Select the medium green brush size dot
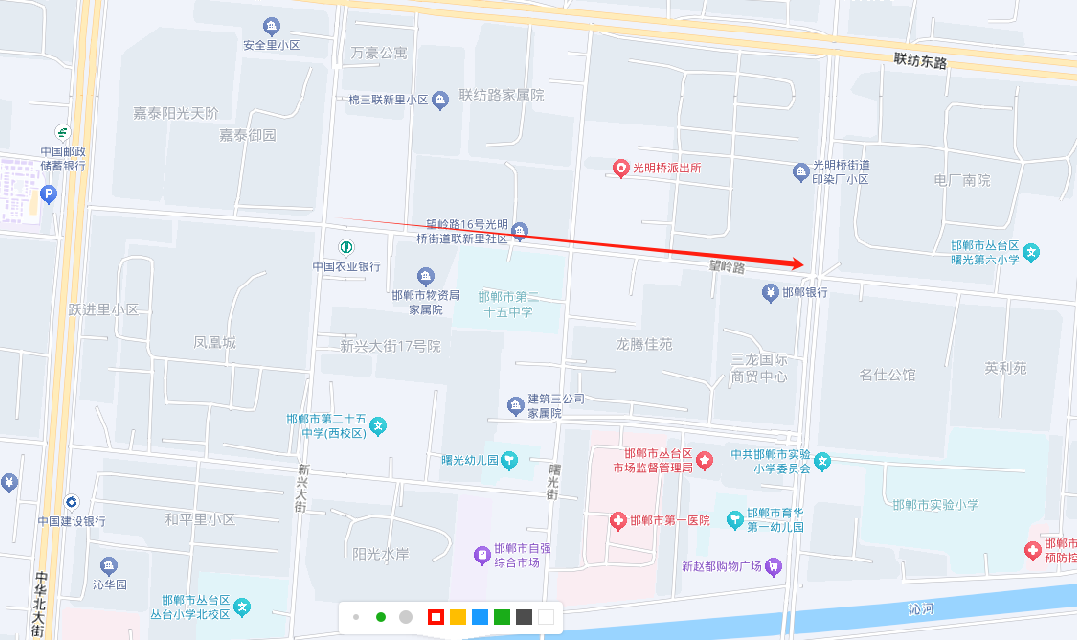 pyautogui.click(x=381, y=617)
